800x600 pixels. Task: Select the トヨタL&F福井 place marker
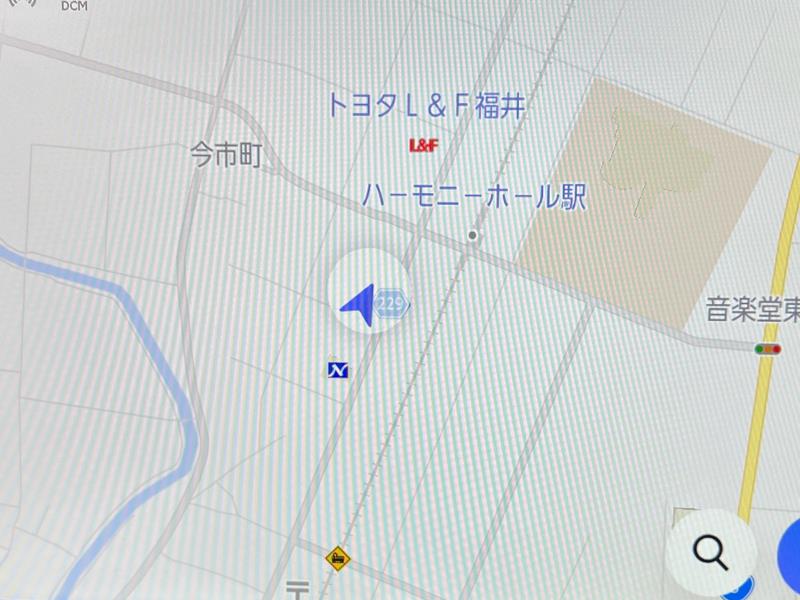click(424, 145)
